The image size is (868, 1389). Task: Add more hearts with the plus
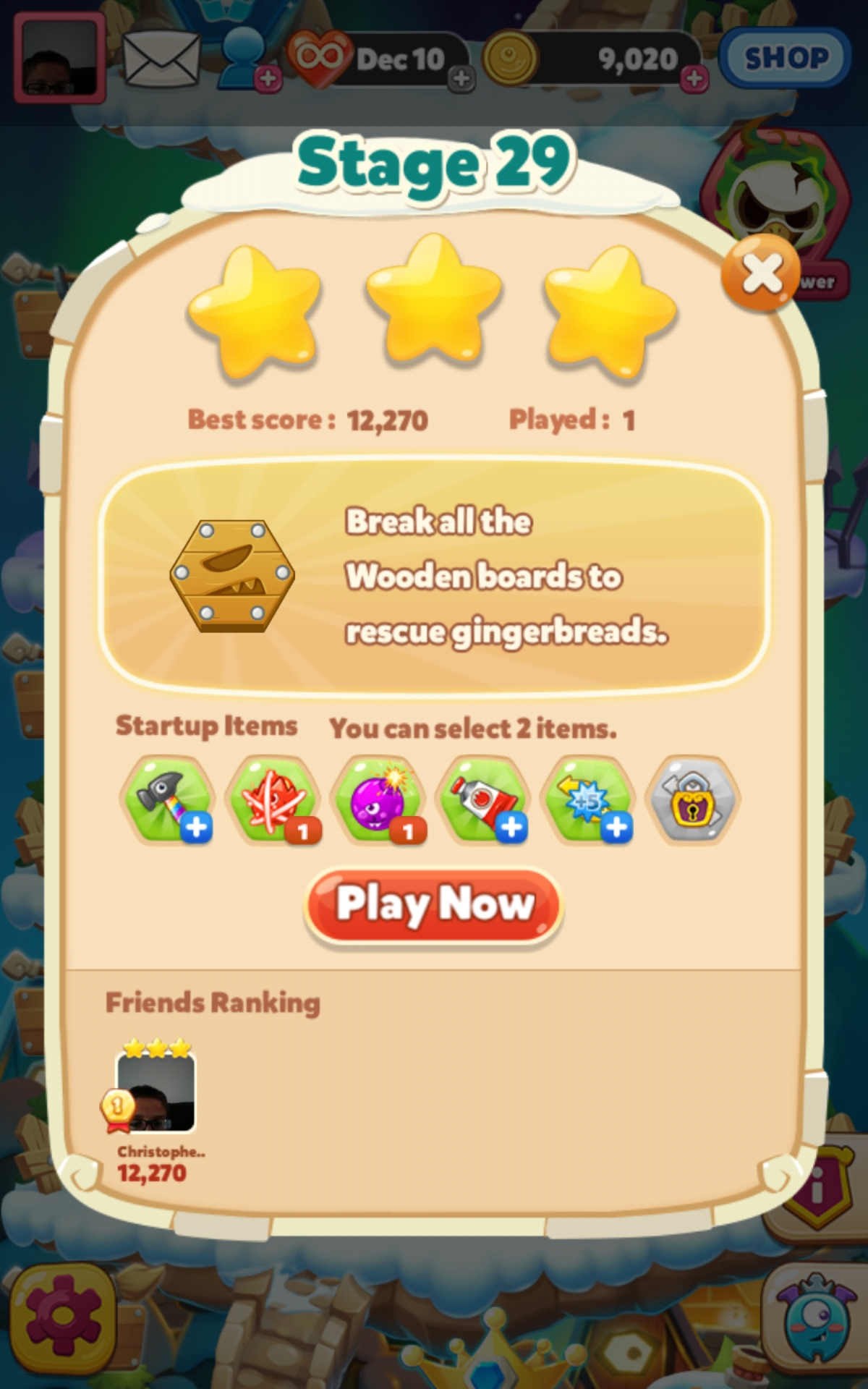coord(461,78)
